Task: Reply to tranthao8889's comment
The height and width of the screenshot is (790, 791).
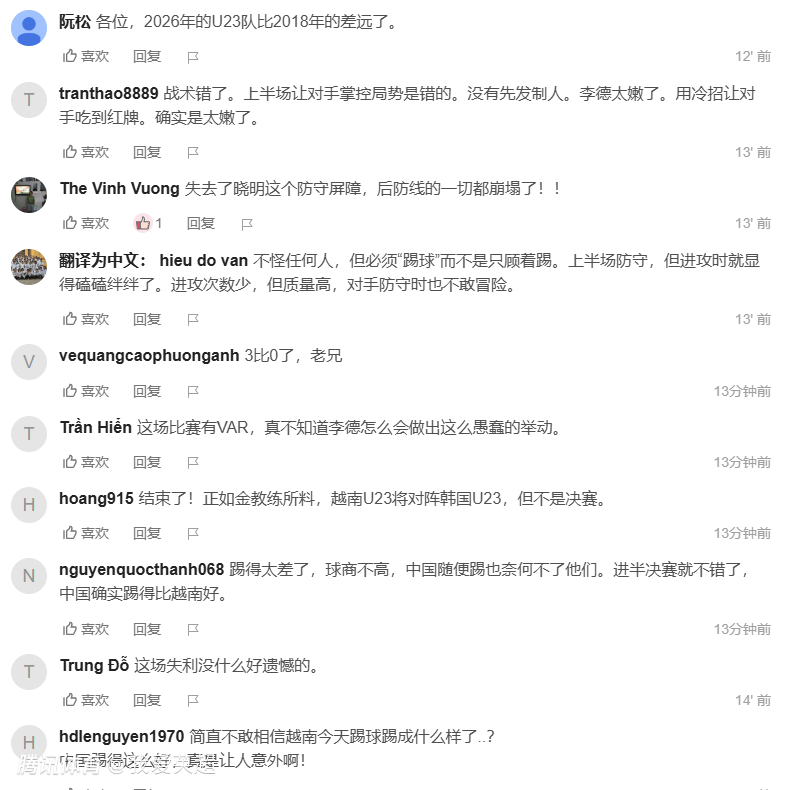Action: [x=147, y=152]
